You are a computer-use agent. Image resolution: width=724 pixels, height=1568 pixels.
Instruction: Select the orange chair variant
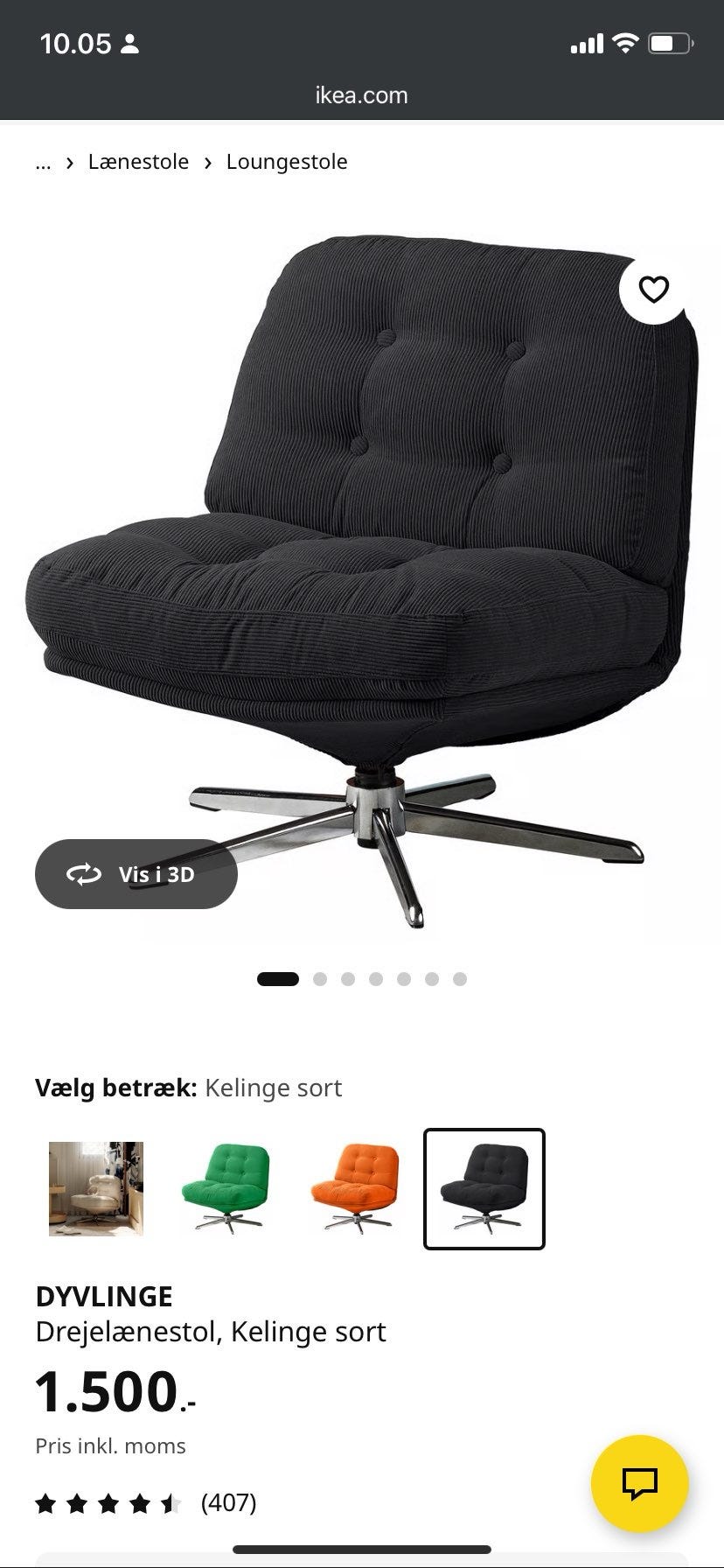(x=354, y=1189)
